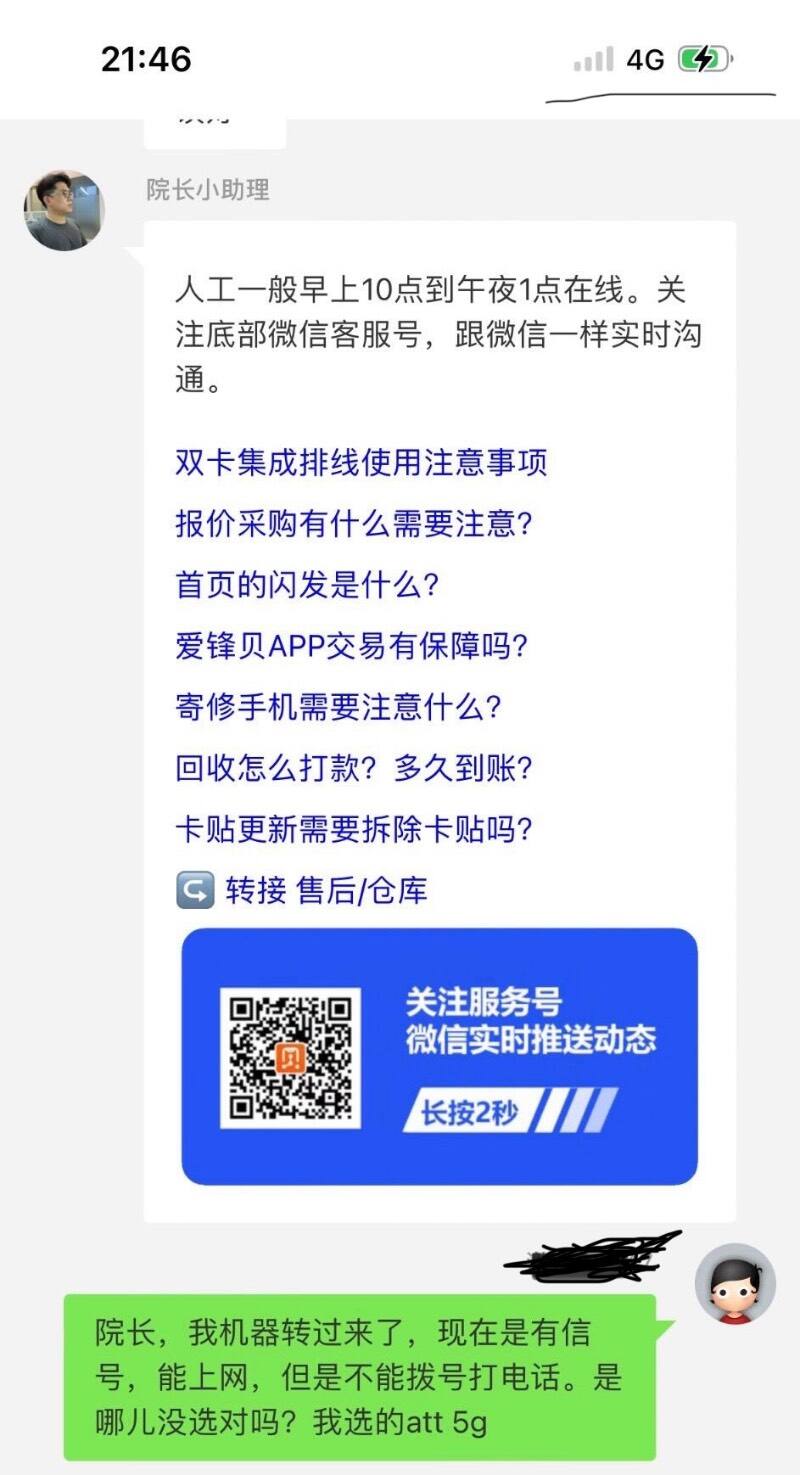This screenshot has width=800, height=1475.
Task: Open 回收怎么打款多久到账 question
Action: tap(353, 768)
